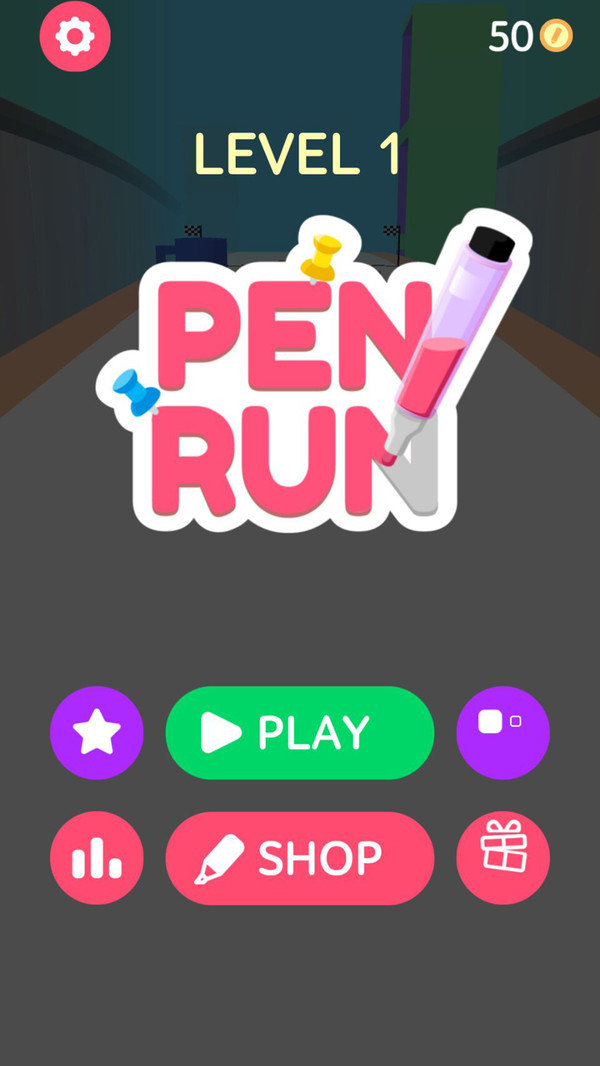Tap the purple star button

pos(97,733)
